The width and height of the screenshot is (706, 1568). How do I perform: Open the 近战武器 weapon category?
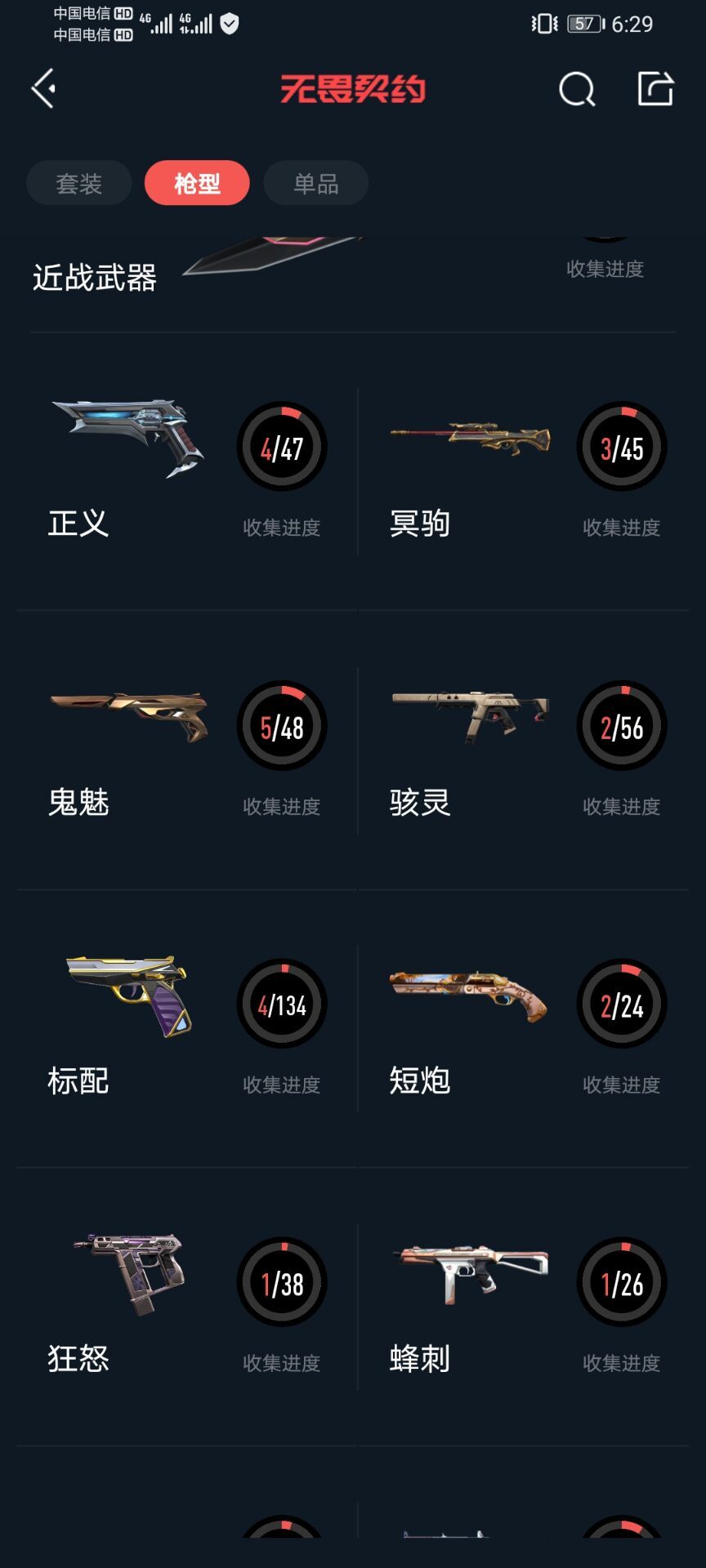click(x=96, y=278)
